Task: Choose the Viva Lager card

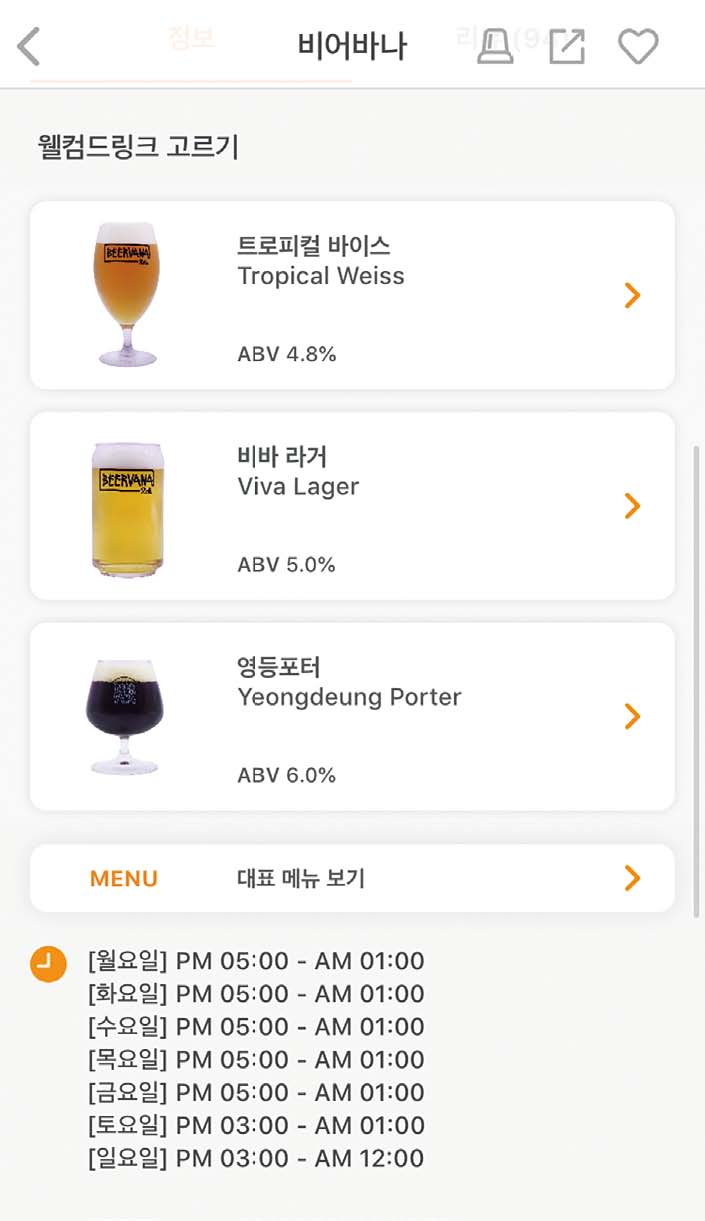Action: coord(352,506)
